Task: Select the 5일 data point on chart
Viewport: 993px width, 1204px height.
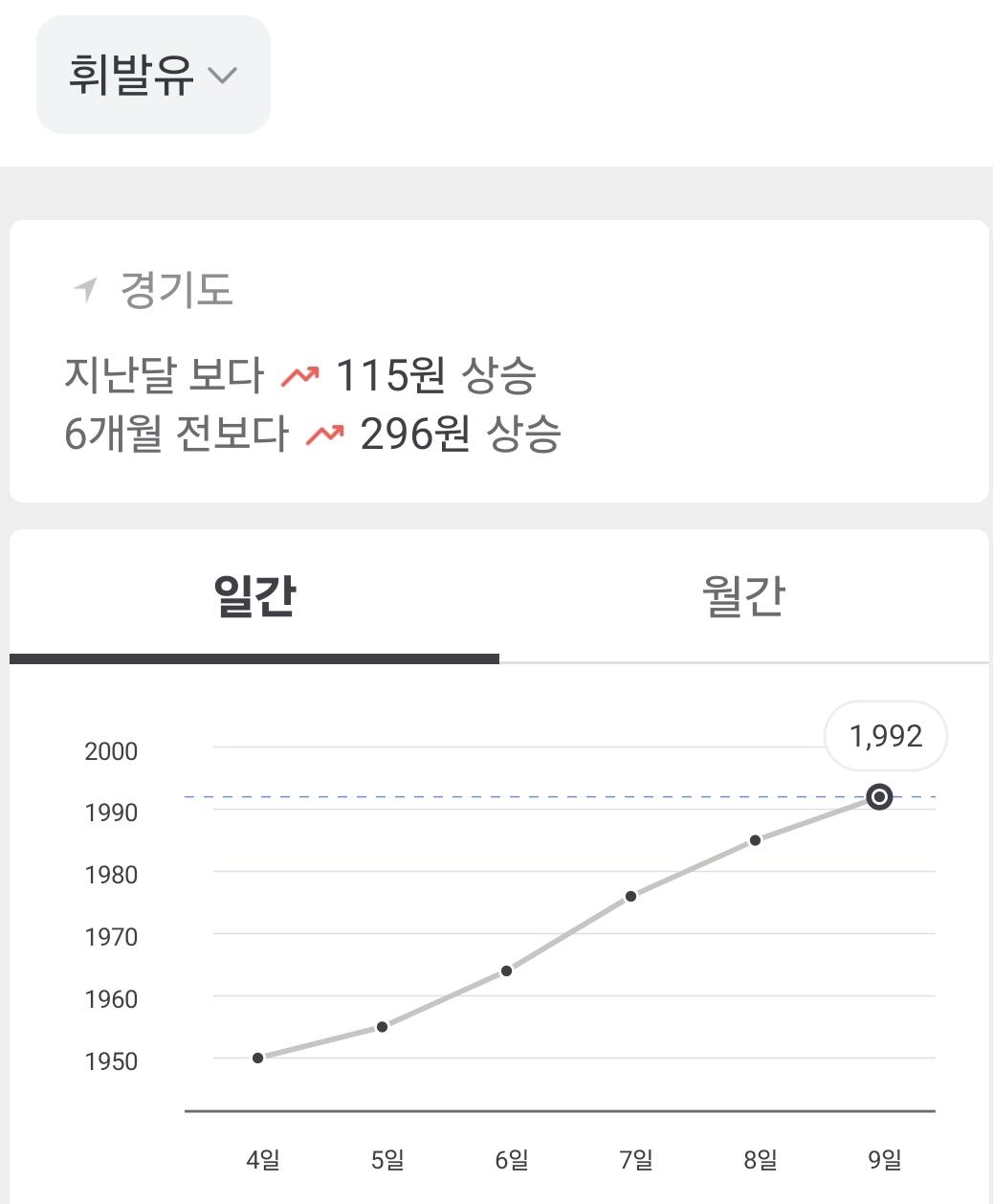Action: pos(382,1027)
